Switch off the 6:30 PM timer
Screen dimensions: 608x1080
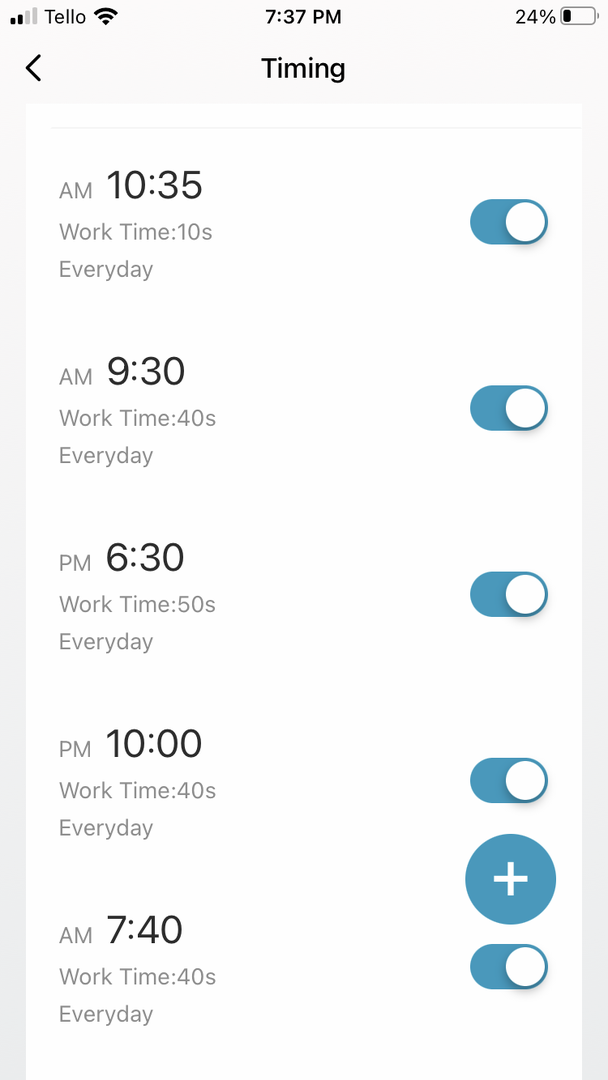(x=509, y=594)
